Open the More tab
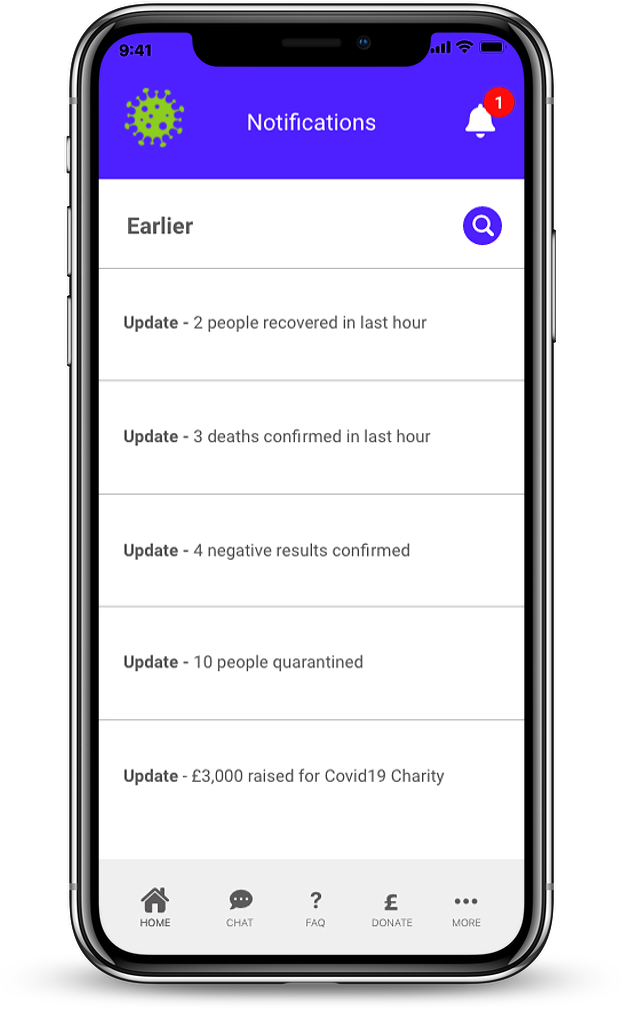 point(466,909)
